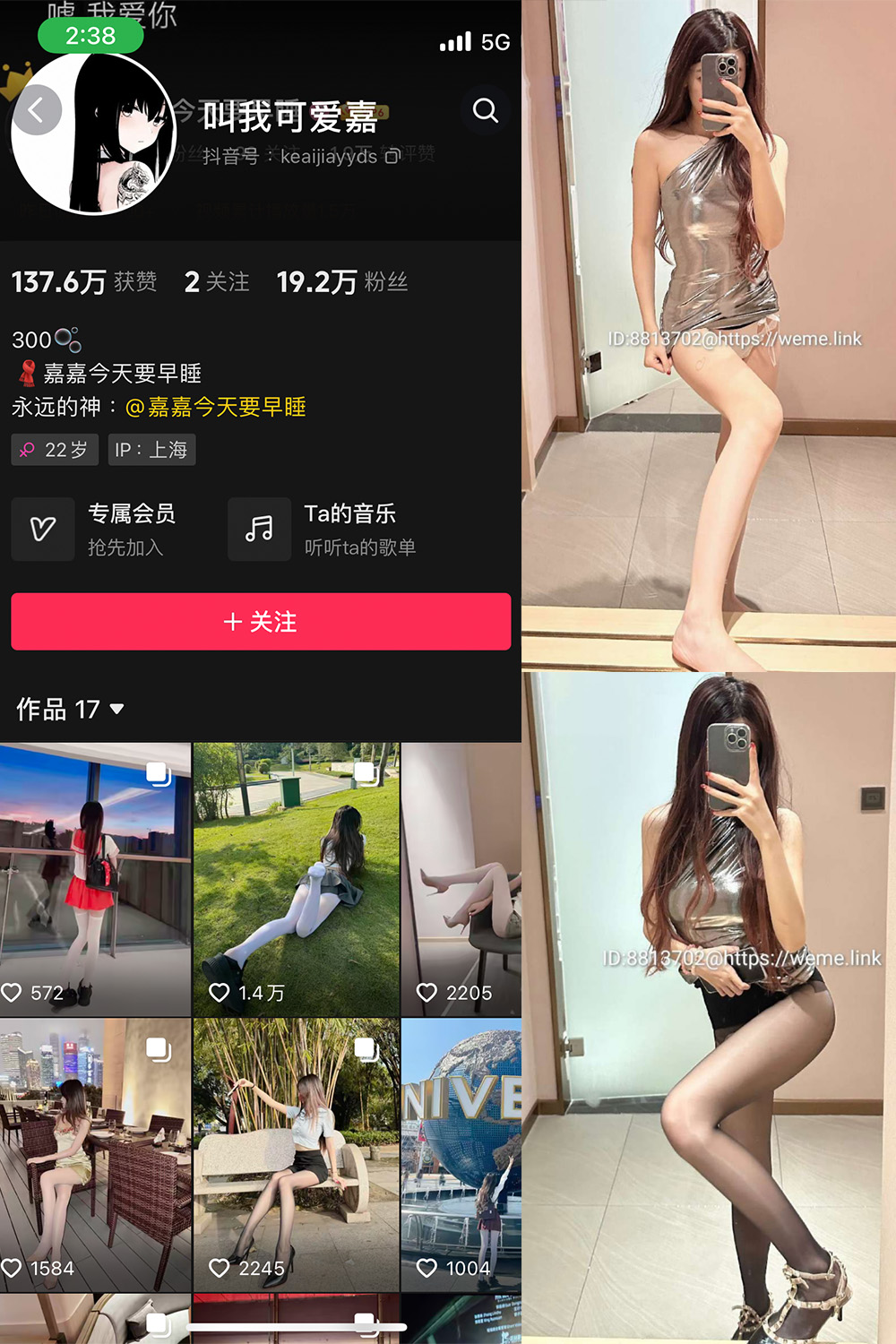
Task: Click the back arrow at top left
Action: point(37,109)
